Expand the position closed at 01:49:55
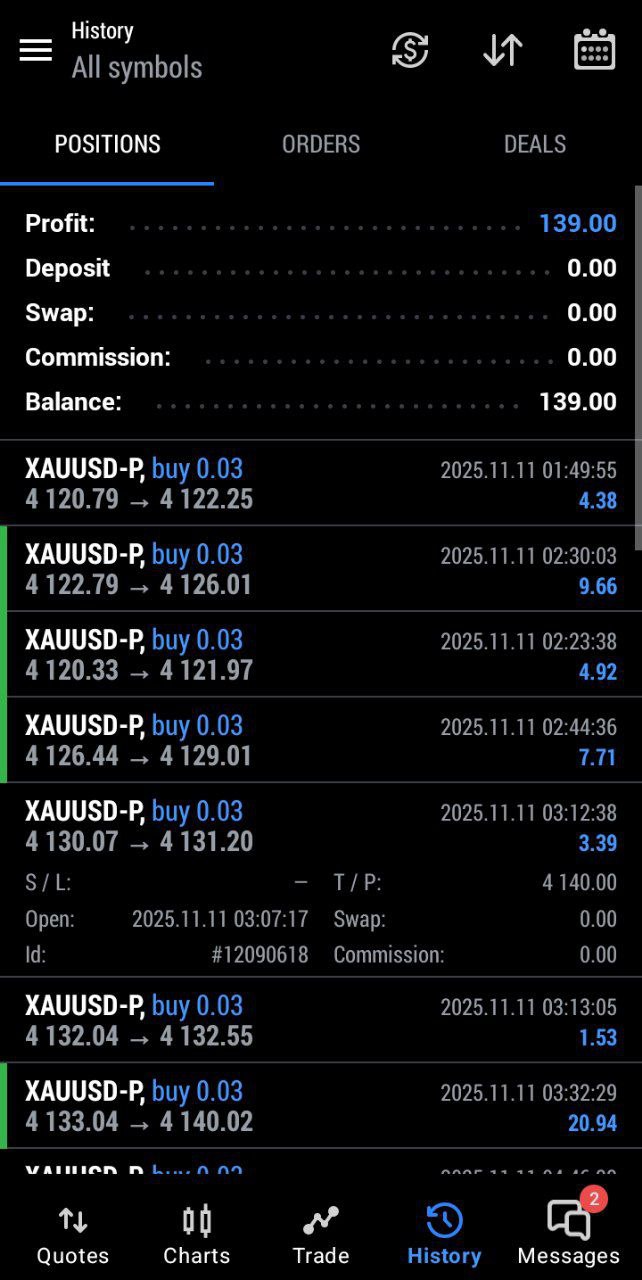 (x=321, y=483)
